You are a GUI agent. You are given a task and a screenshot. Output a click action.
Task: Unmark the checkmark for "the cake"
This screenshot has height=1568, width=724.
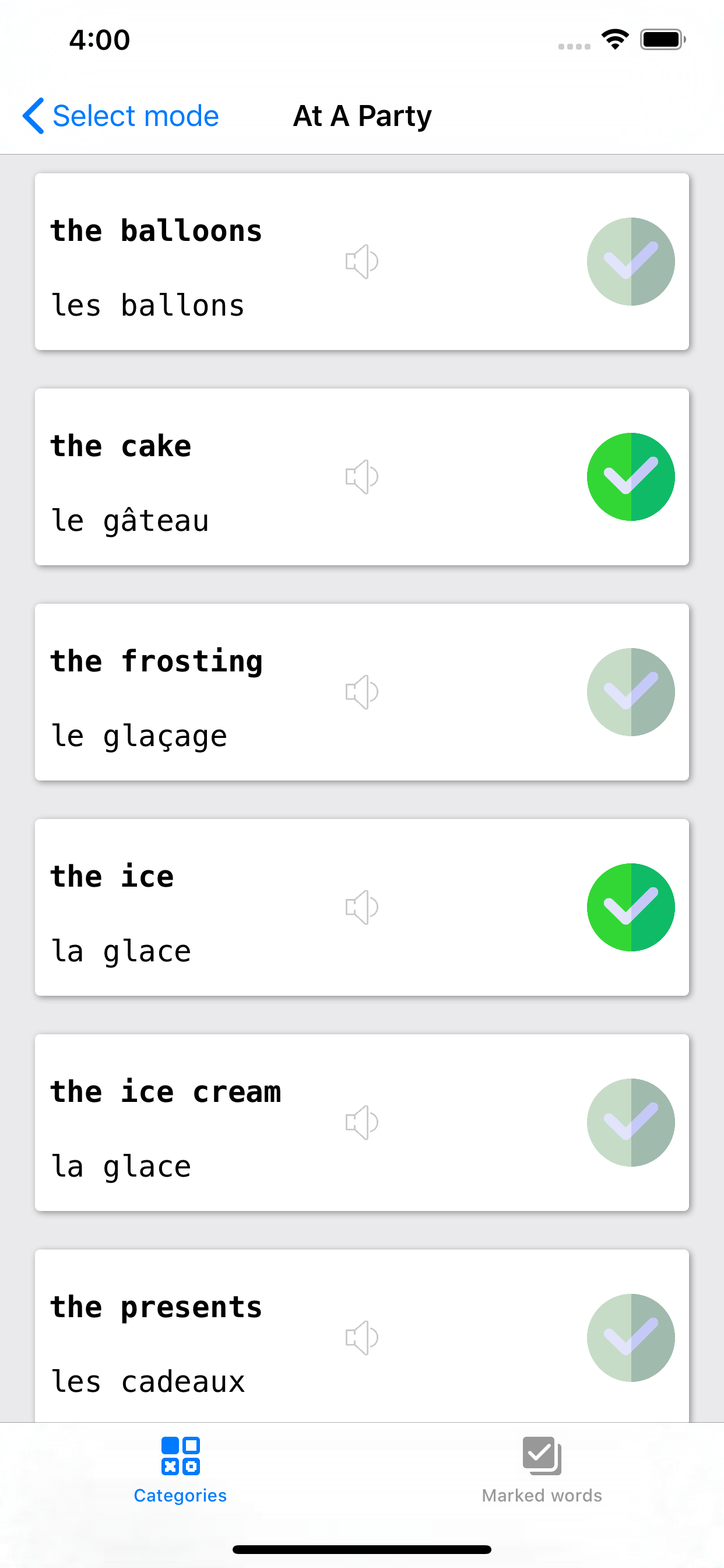pyautogui.click(x=630, y=477)
